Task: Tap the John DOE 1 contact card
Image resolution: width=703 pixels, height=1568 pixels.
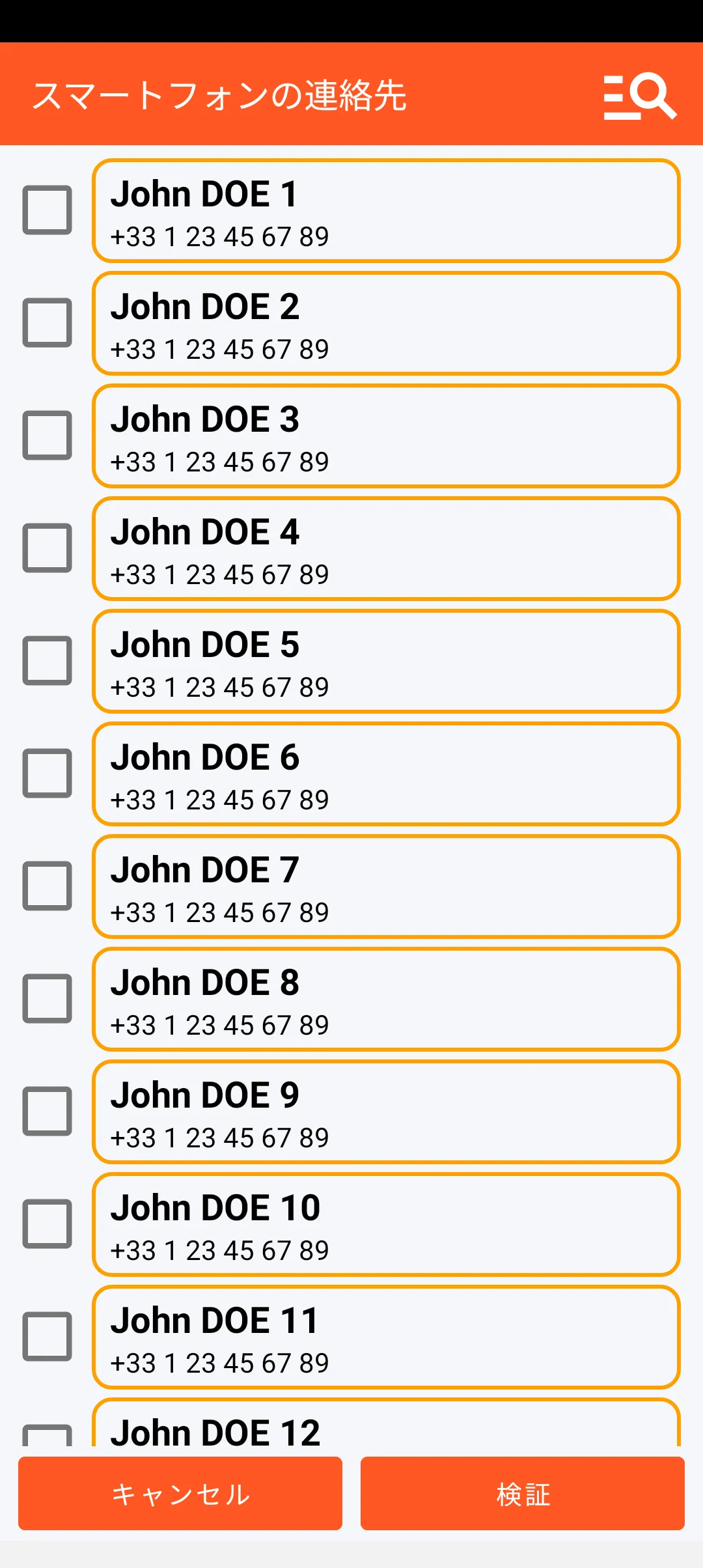Action: click(386, 210)
